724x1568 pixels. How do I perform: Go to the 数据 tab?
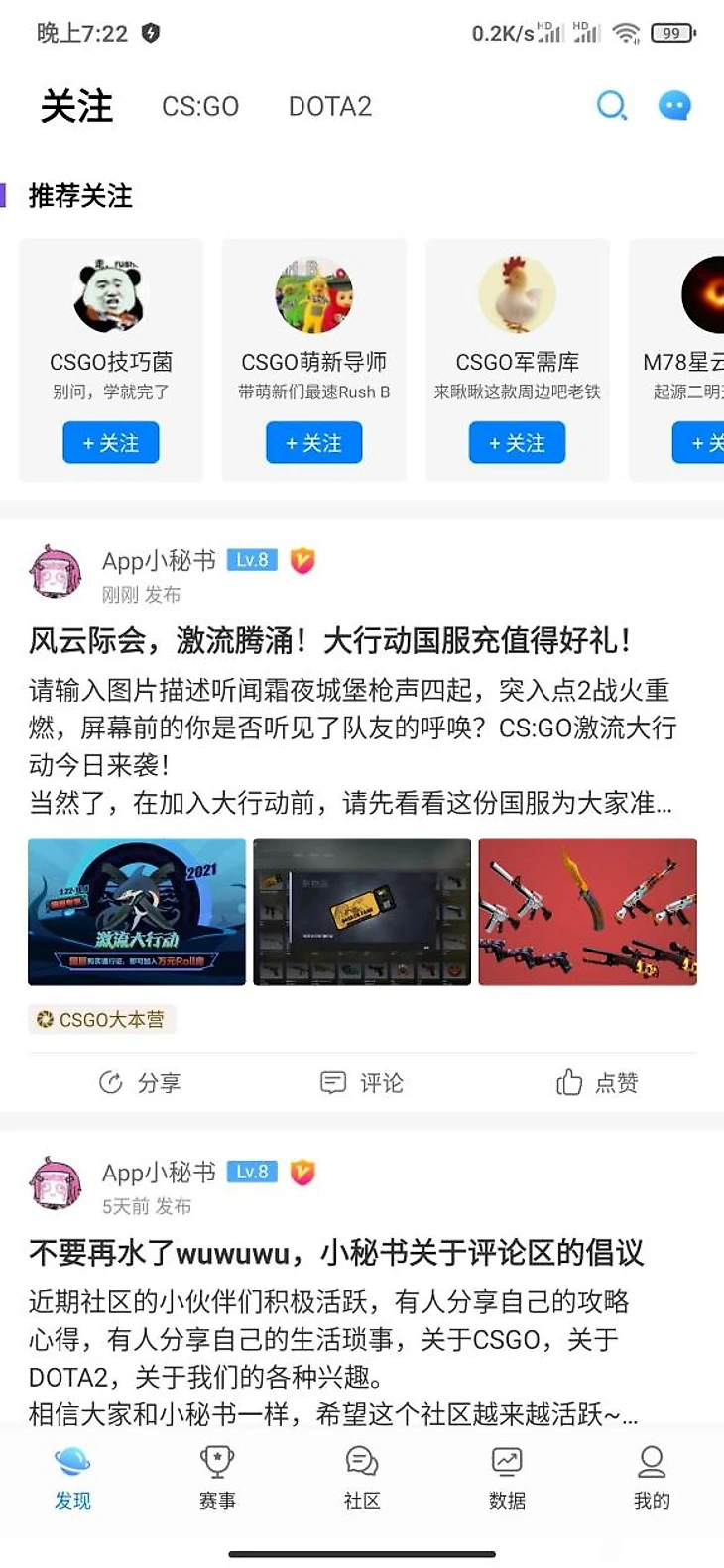tap(507, 1477)
